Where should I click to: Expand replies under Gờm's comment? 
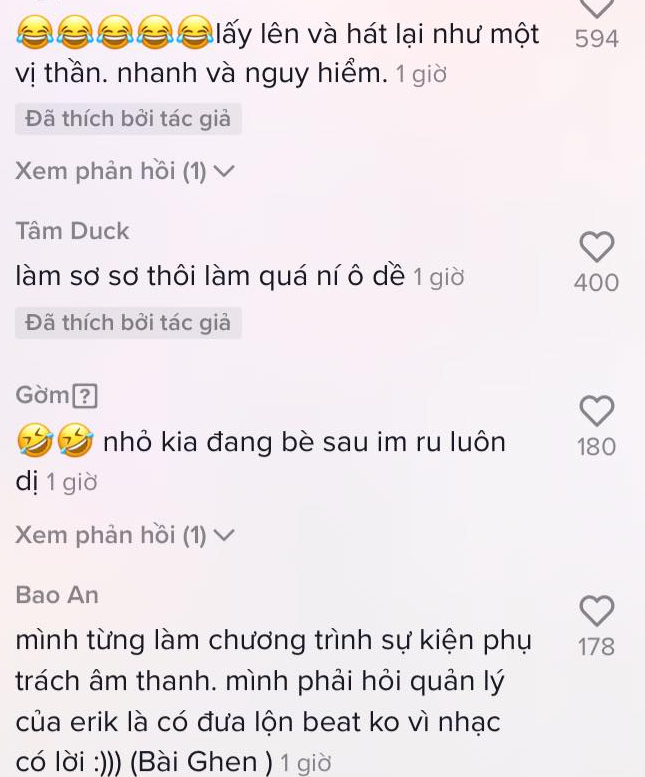125,535
